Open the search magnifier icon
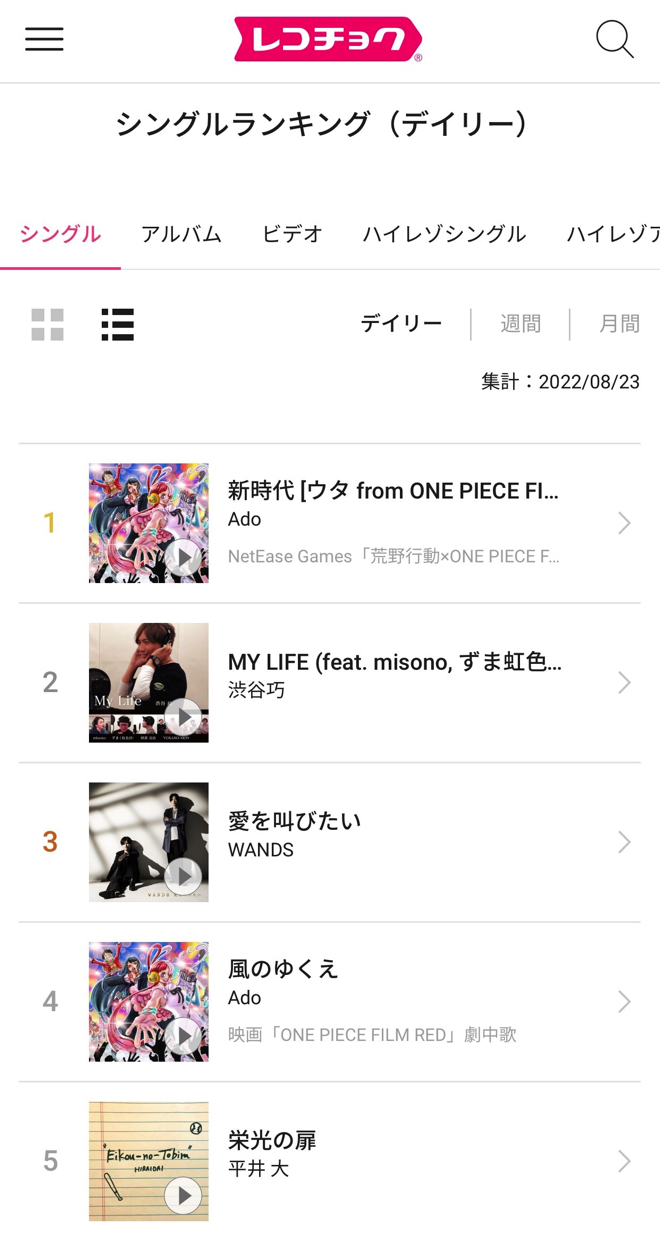The image size is (660, 1239). click(x=615, y=39)
